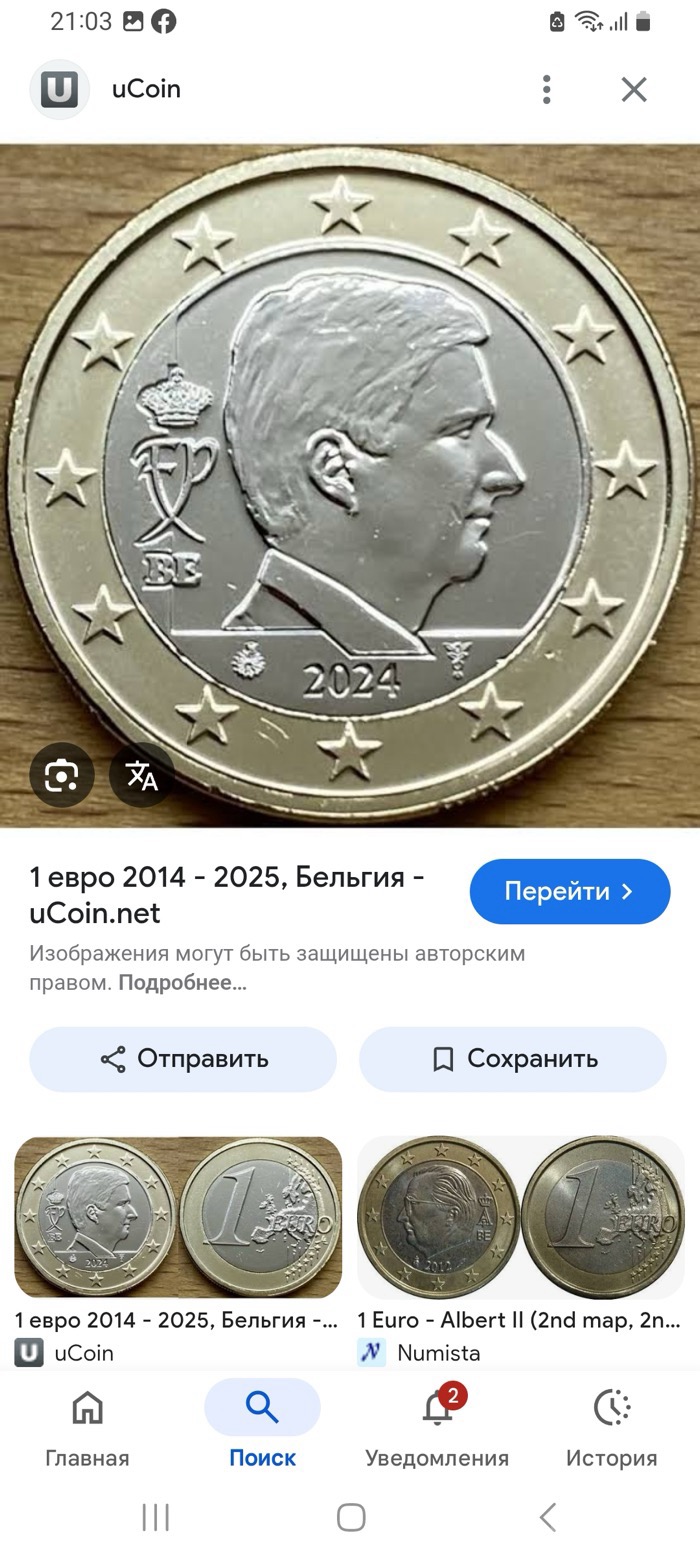Close the uCoin image viewer
Screen dimensions: 700x1561
634,89
